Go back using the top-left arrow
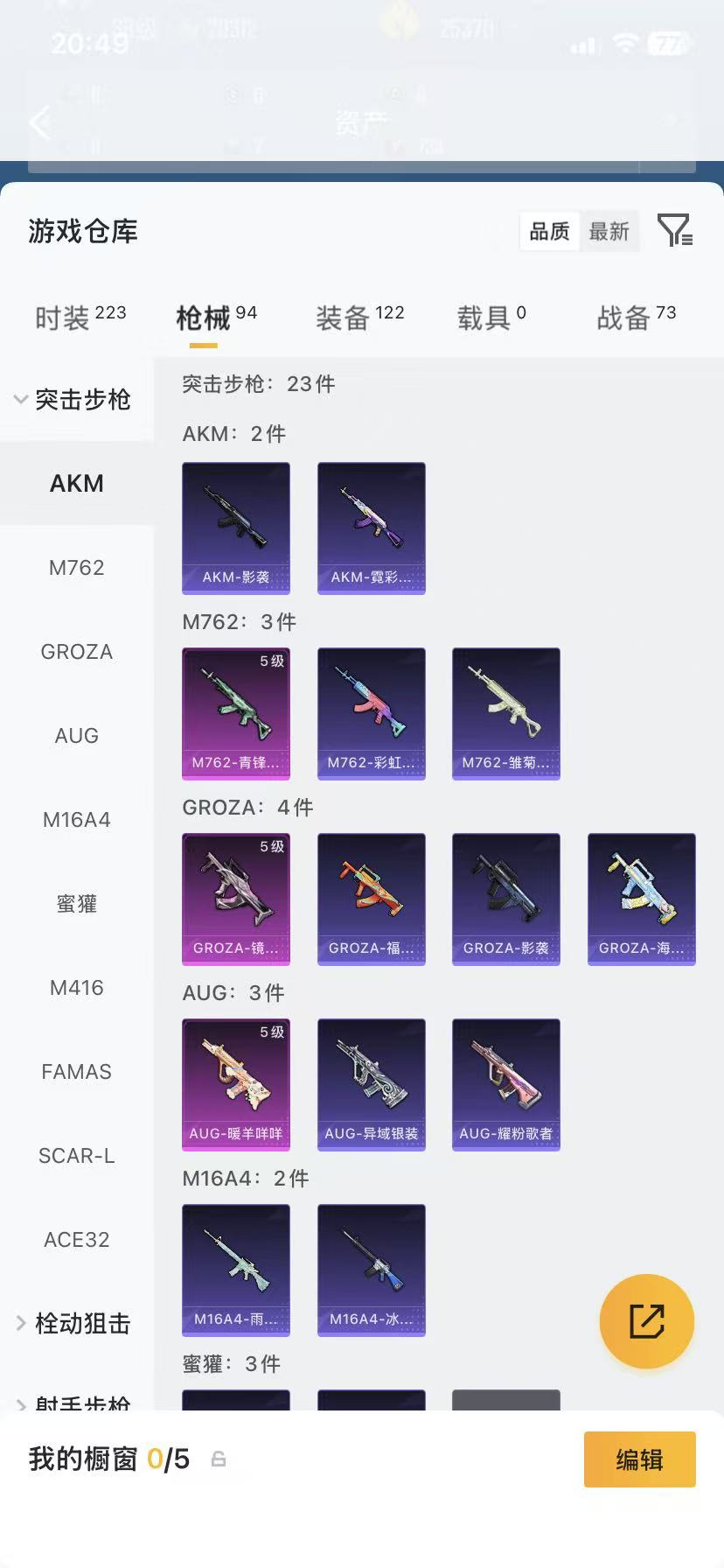This screenshot has height=1568, width=724. coord(39,122)
